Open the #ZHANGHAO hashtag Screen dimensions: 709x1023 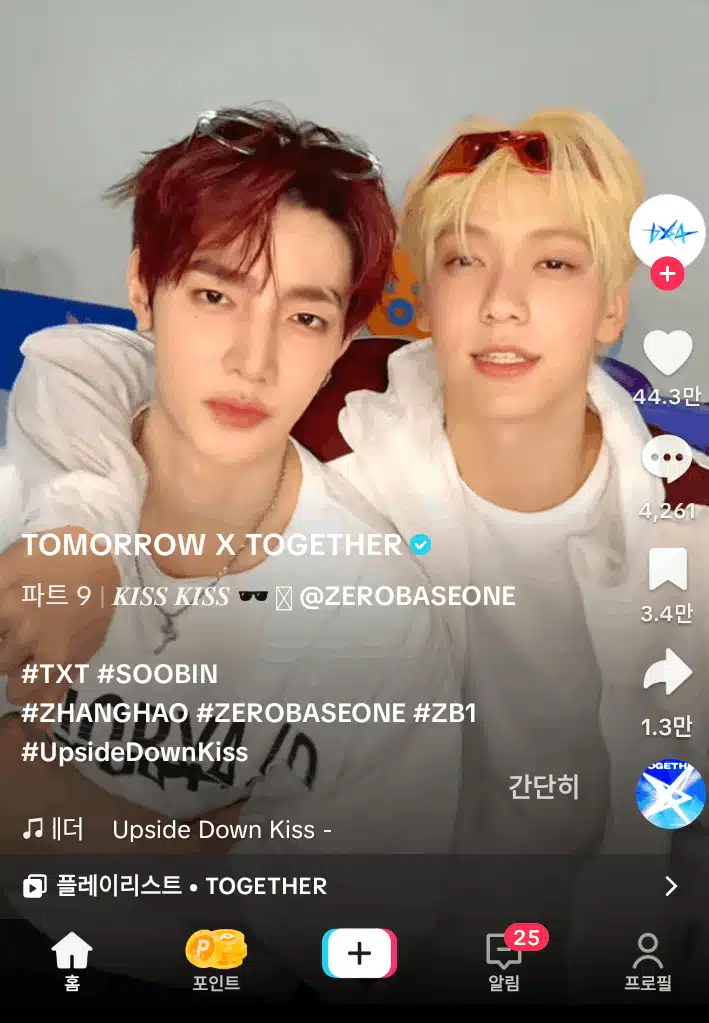tap(104, 713)
